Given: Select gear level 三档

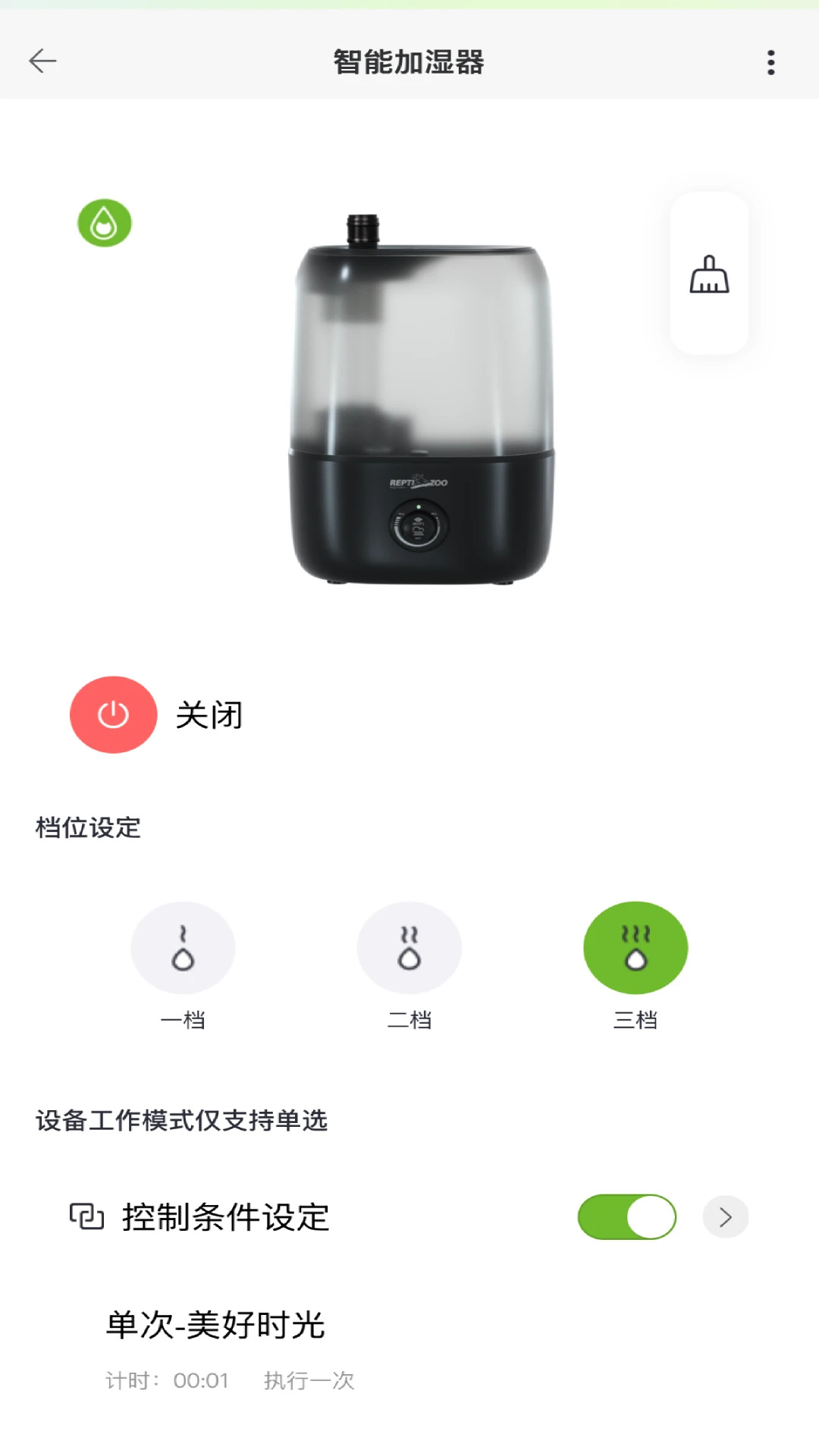Looking at the screenshot, I should (x=635, y=948).
